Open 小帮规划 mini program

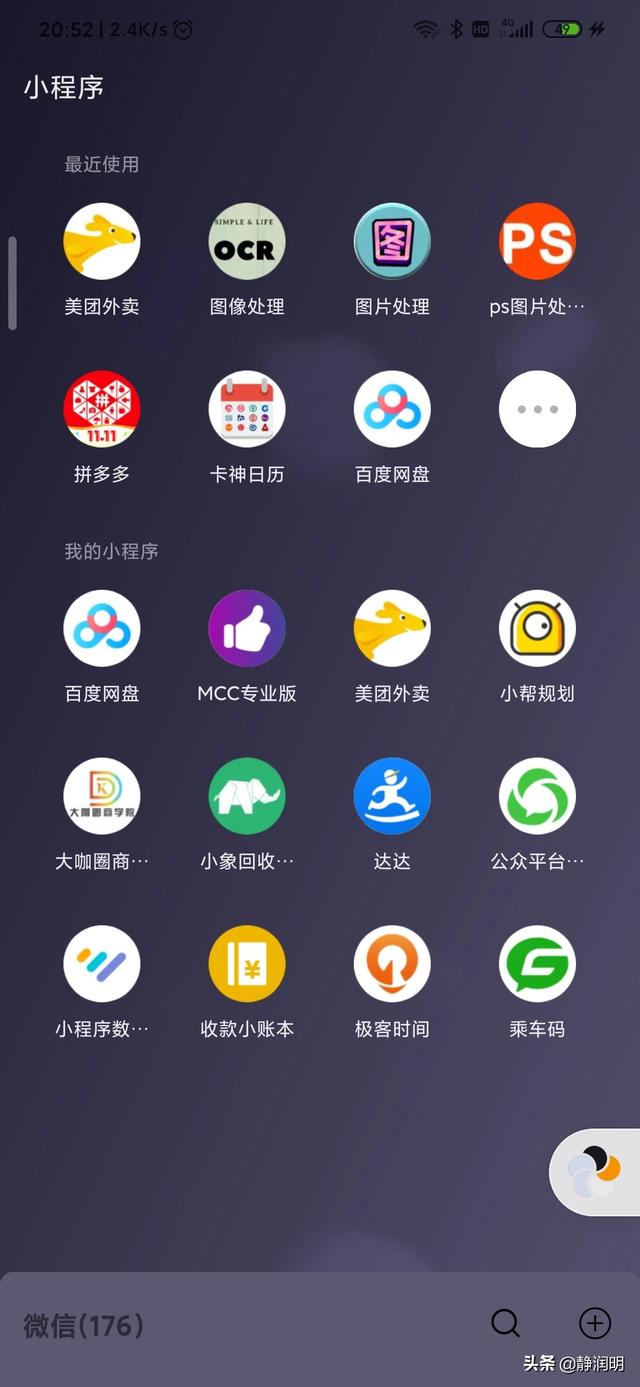[537, 628]
